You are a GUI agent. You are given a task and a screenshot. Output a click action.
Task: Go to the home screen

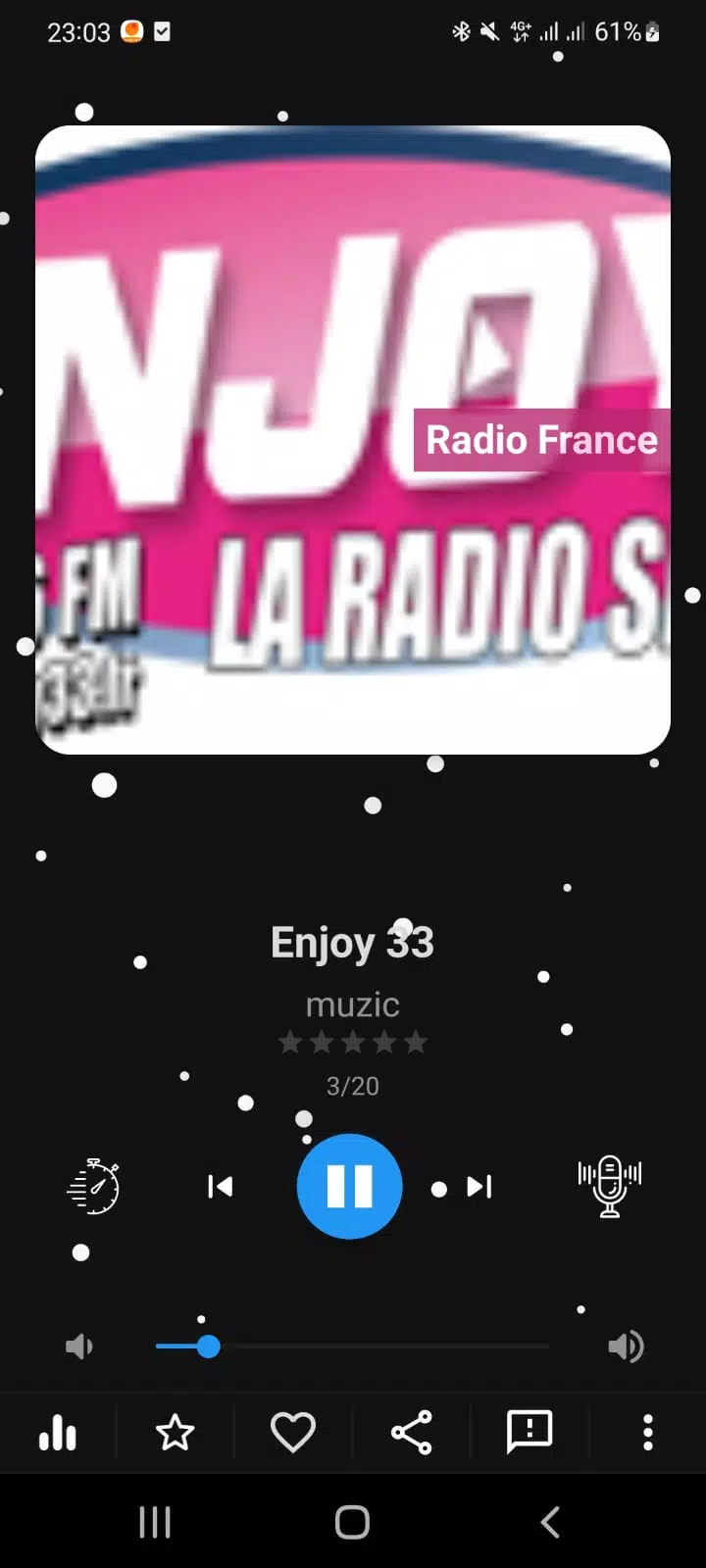(x=352, y=1522)
